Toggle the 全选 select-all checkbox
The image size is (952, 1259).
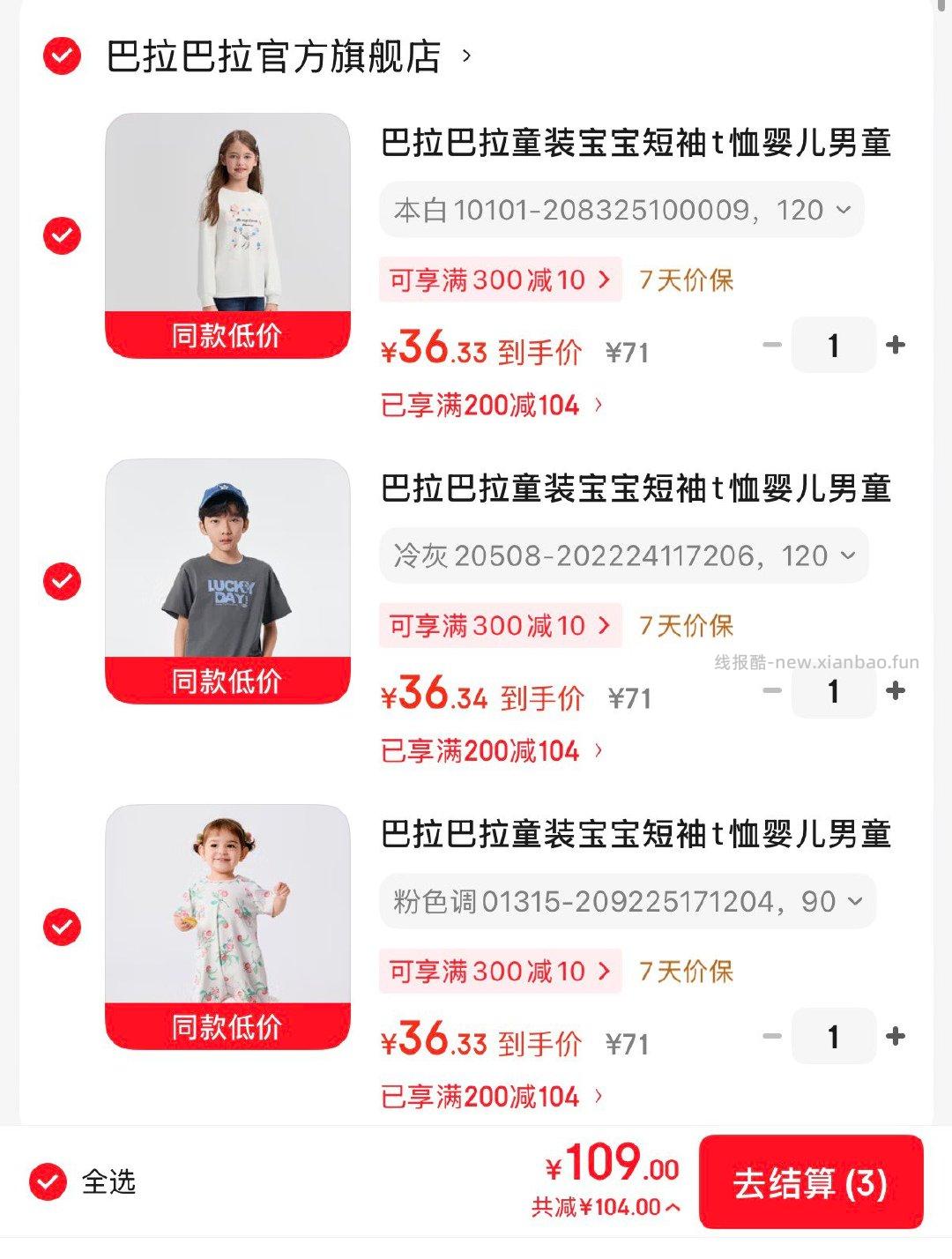point(48,1181)
